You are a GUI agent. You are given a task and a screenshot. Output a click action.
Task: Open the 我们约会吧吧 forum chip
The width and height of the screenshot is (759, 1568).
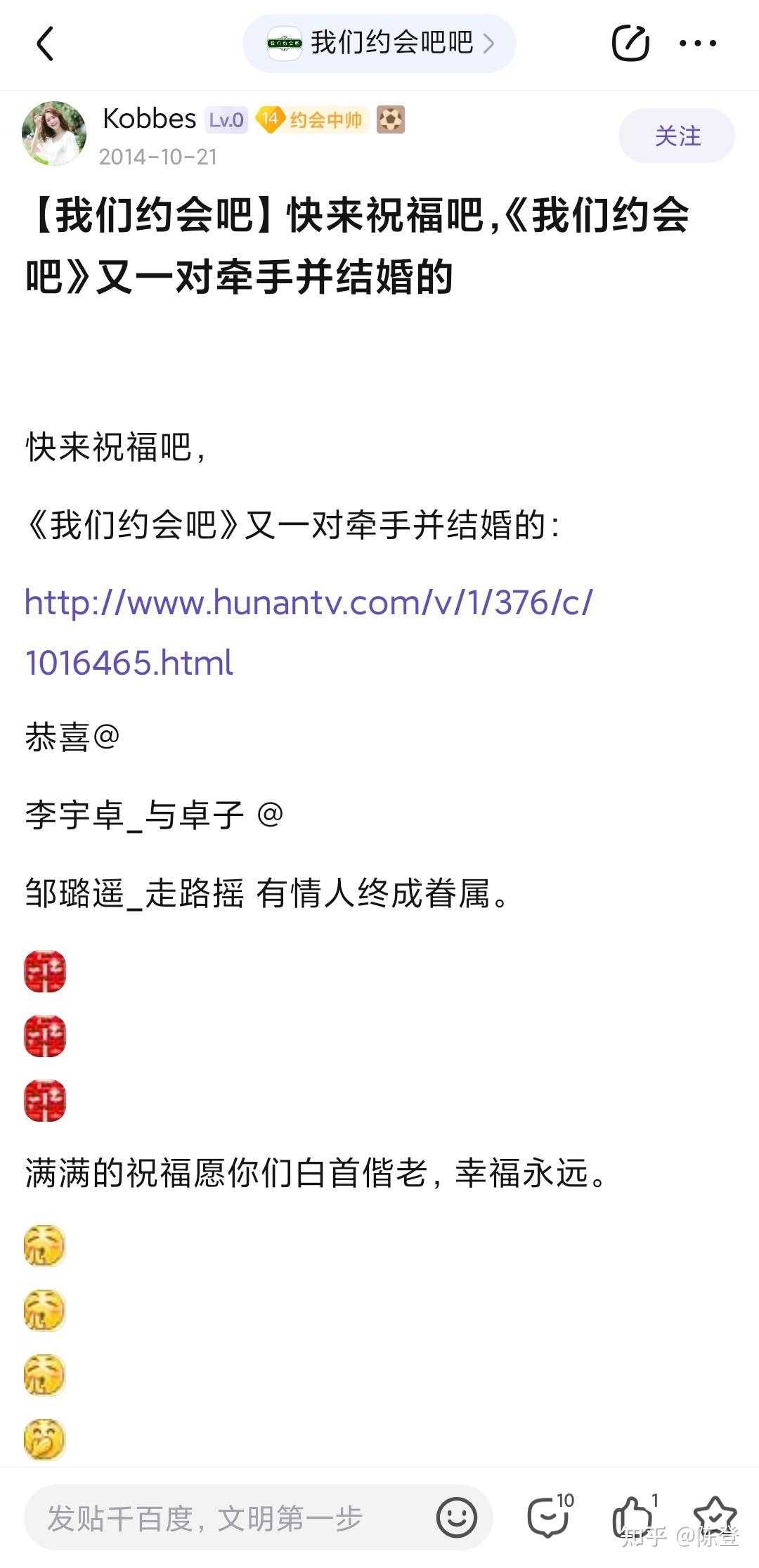click(x=379, y=43)
